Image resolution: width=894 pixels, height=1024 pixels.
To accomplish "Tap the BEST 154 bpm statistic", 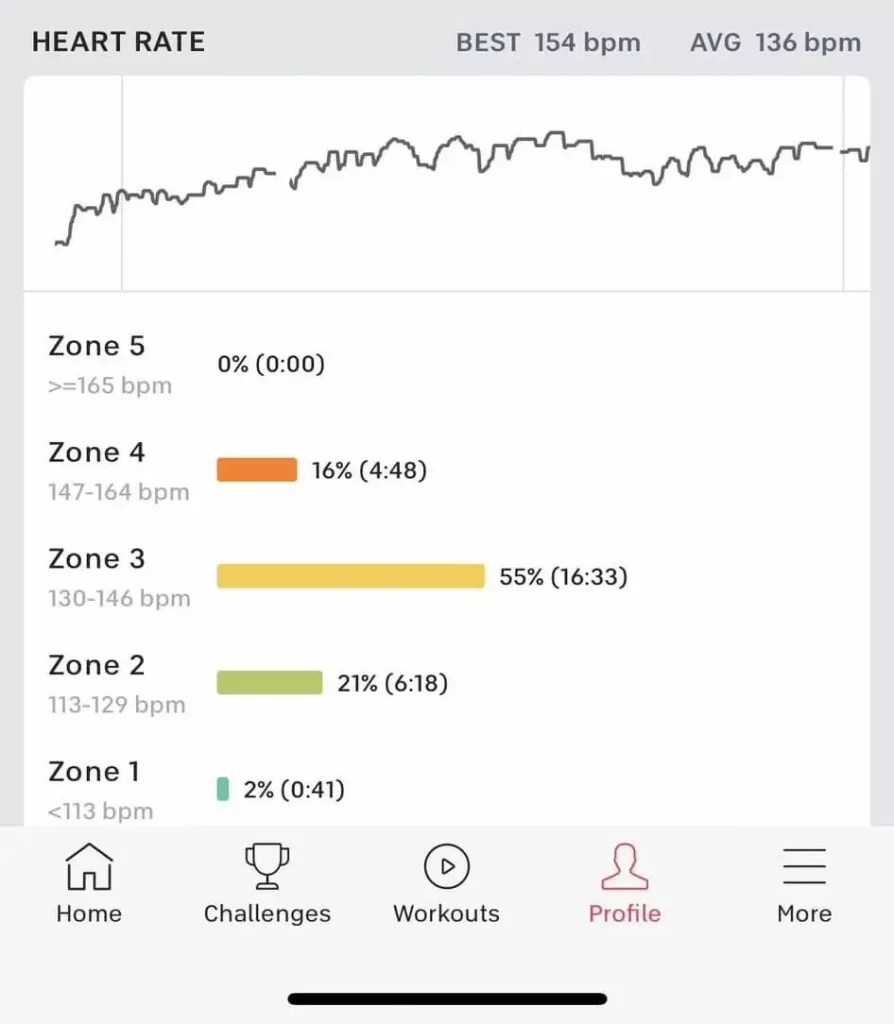I will [548, 42].
